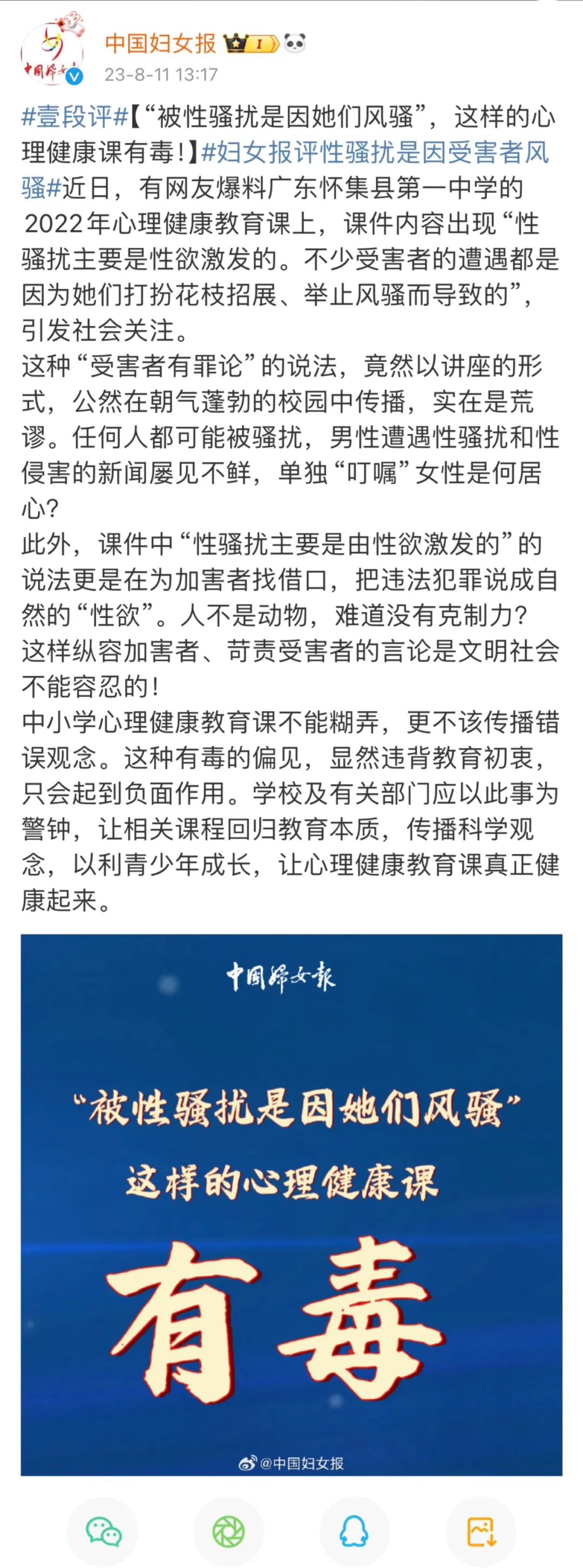Viewport: 583px width, 1568px height.
Task: Share the post via QQ
Action: [x=354, y=1531]
